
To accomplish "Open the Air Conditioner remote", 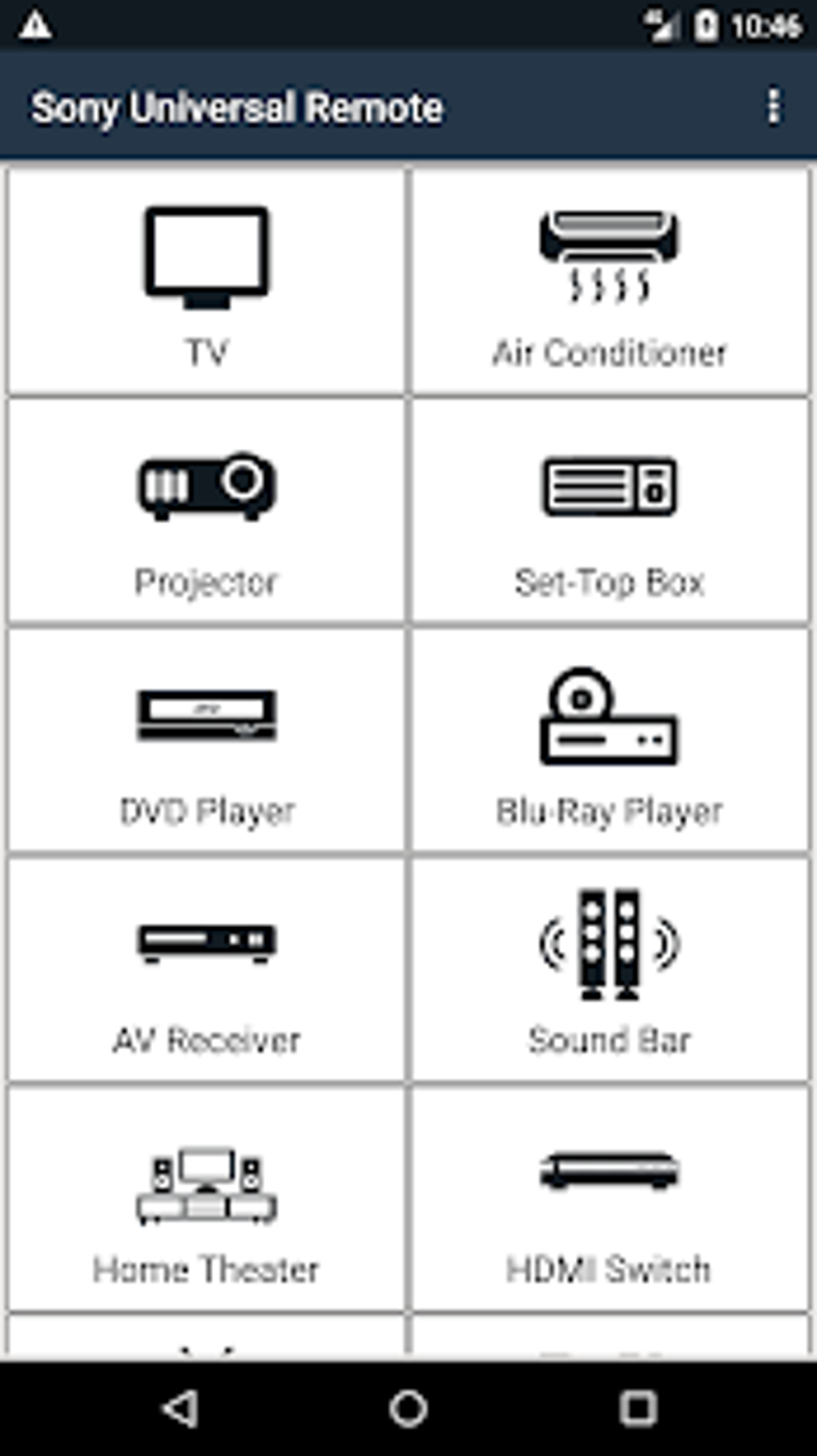I will [610, 280].
